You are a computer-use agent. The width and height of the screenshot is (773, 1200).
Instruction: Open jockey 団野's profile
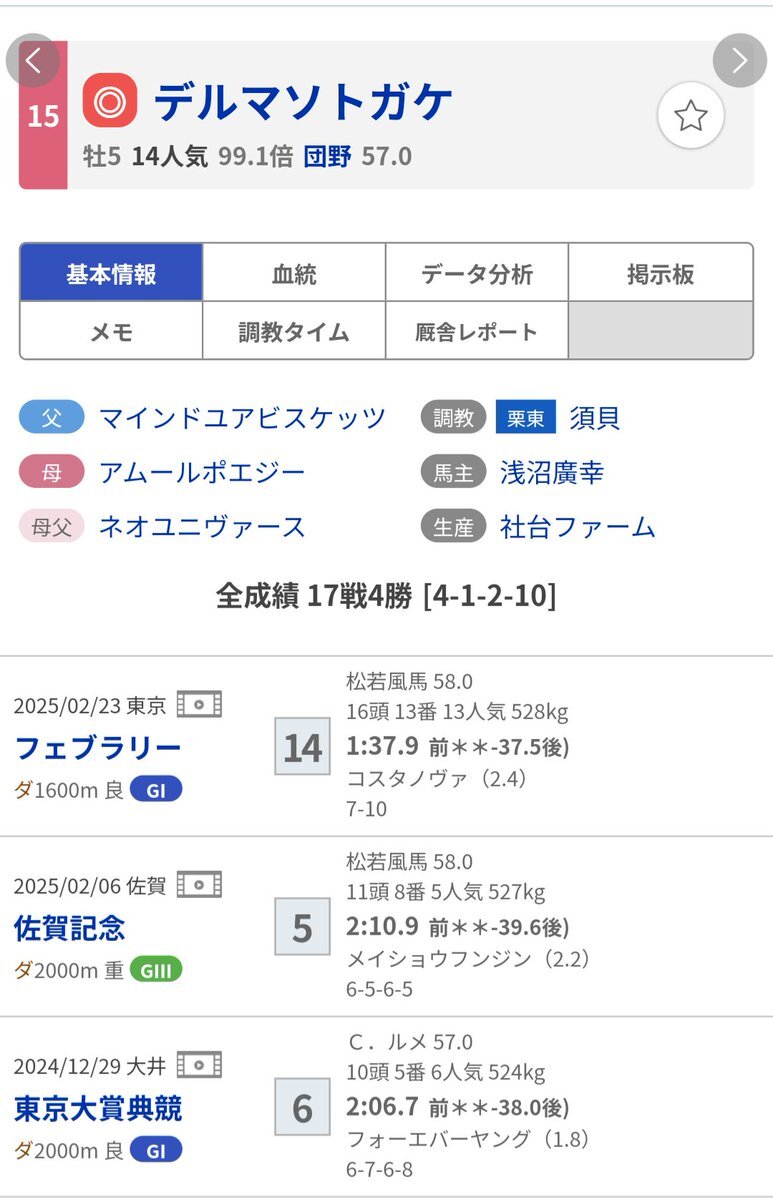(x=327, y=156)
